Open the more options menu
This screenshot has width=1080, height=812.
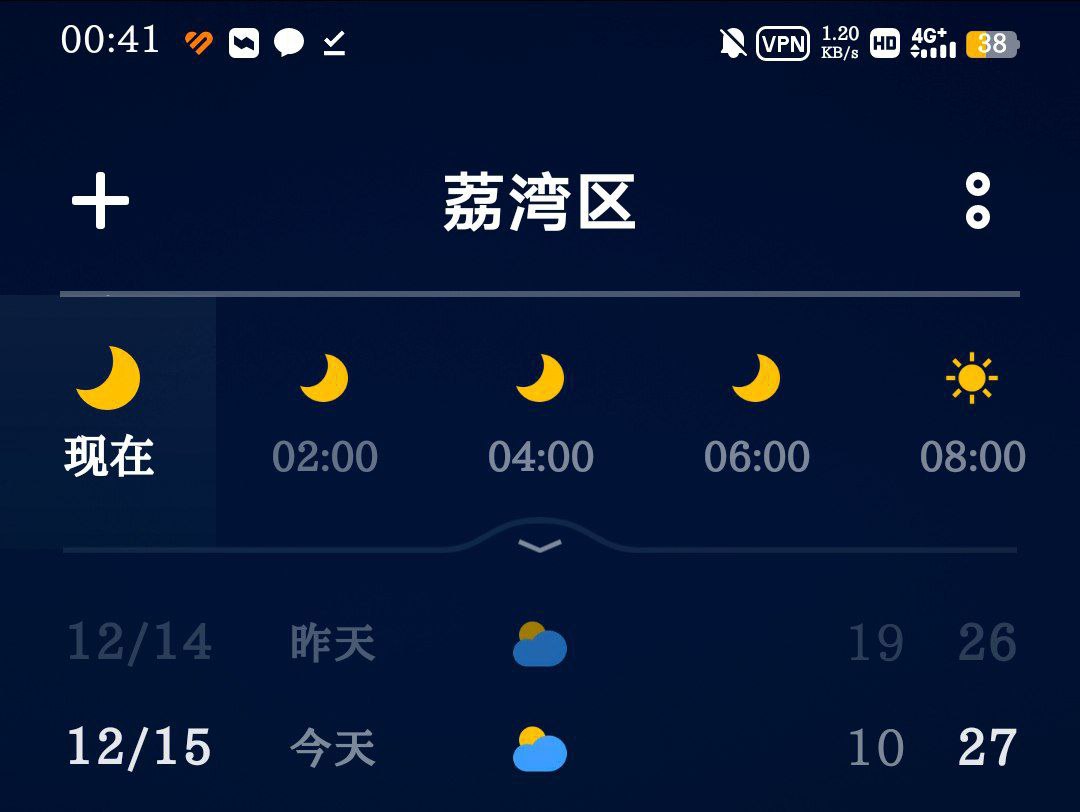977,201
